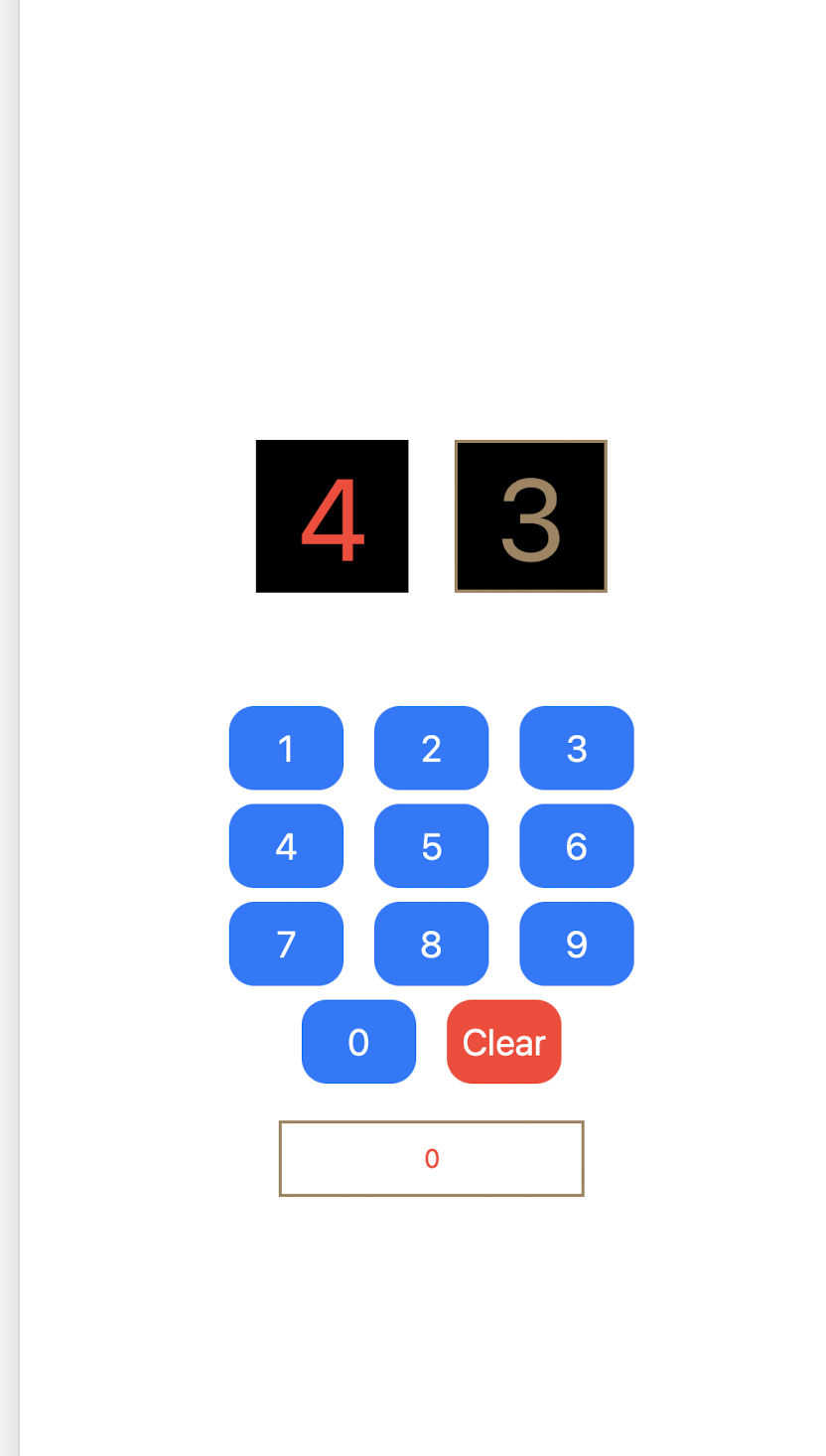Tap the 1 key on the keypad
Viewport: 826px width, 1456px height.
(286, 748)
